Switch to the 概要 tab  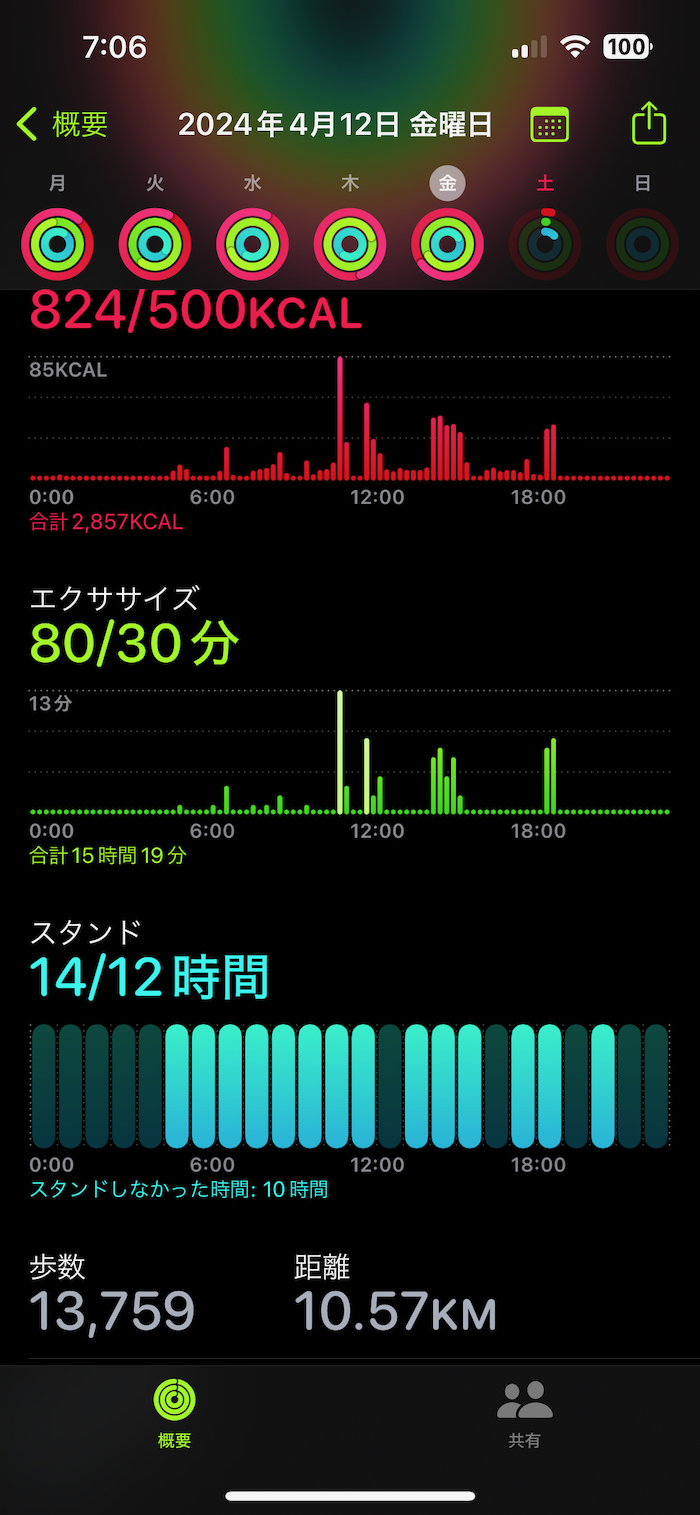175,1413
